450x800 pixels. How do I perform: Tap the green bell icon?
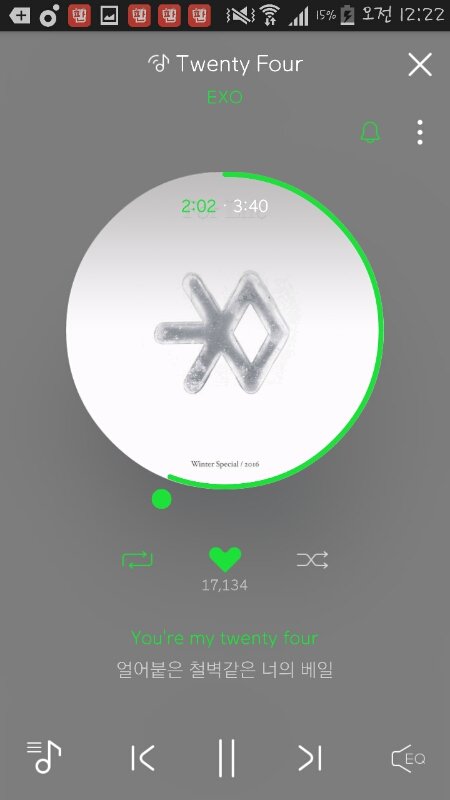point(370,132)
